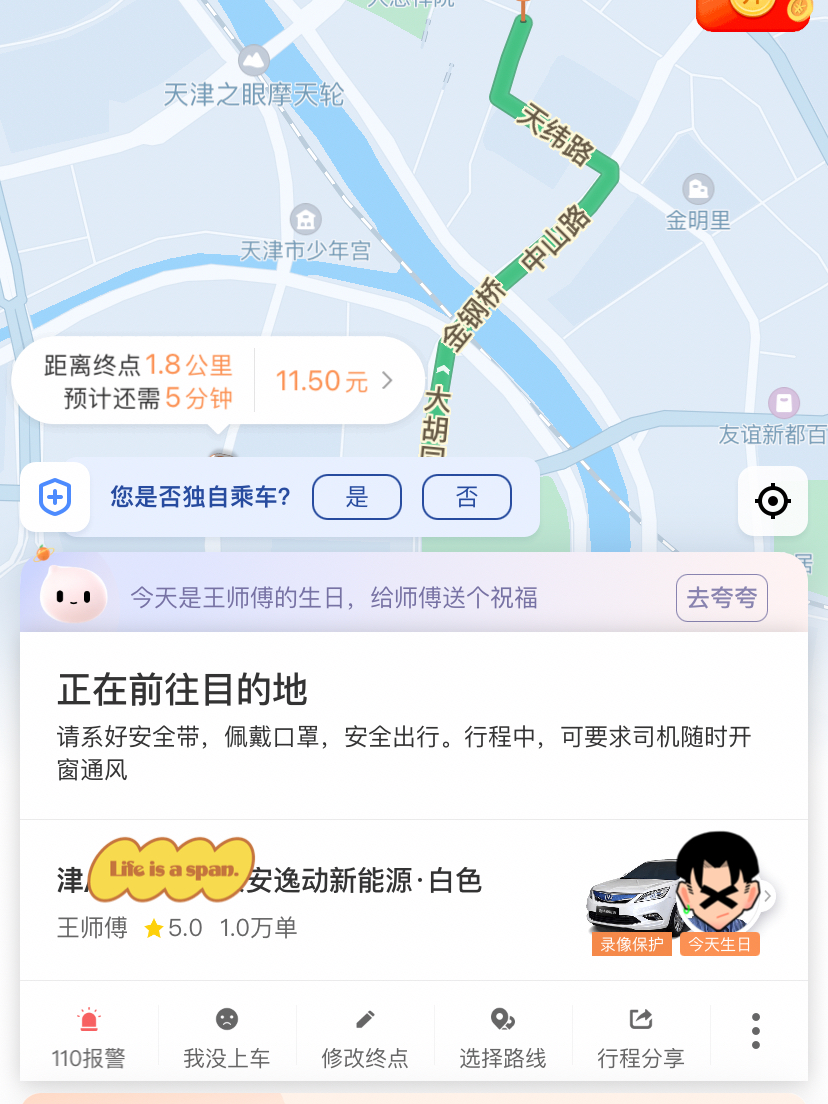This screenshot has height=1104, width=828.
Task: Share the trip via 行程分享
Action: coord(641,1038)
